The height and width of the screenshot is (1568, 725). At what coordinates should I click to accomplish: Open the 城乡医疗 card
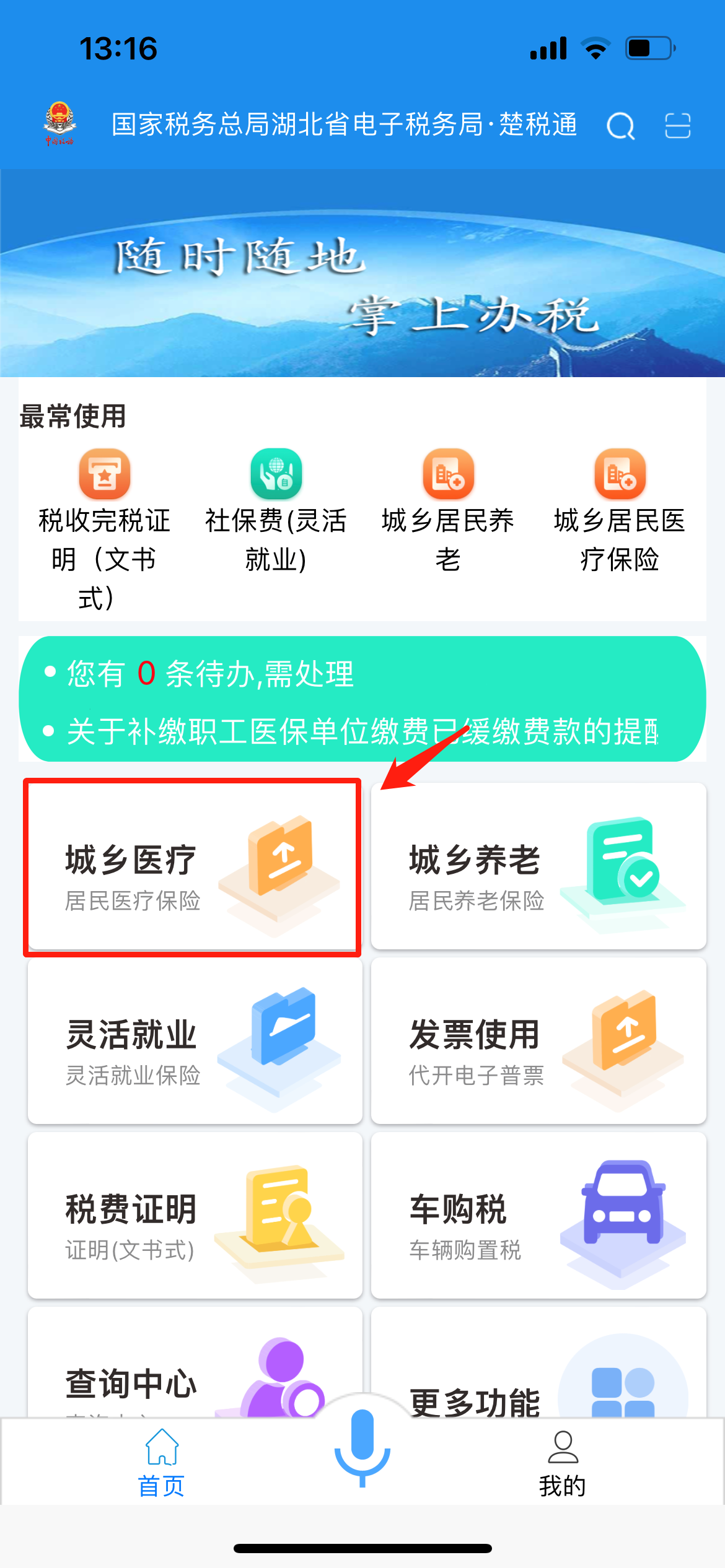point(193,867)
